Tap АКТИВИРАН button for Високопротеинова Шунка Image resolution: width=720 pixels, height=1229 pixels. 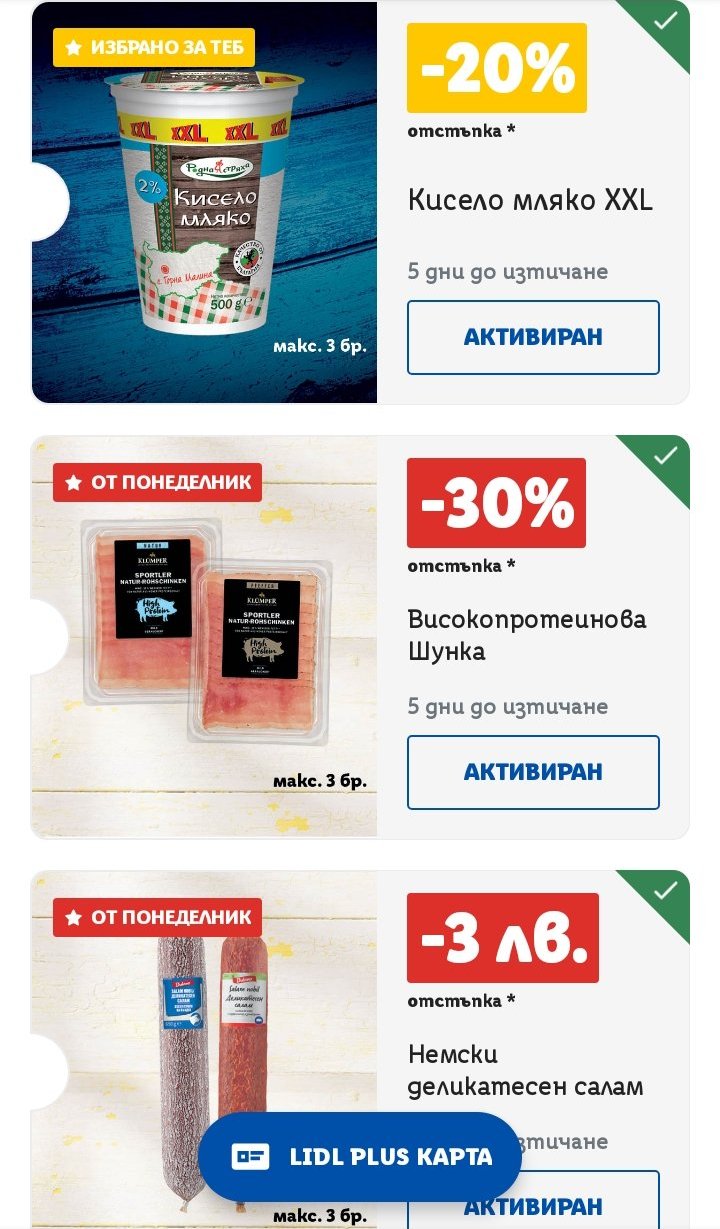tap(533, 772)
